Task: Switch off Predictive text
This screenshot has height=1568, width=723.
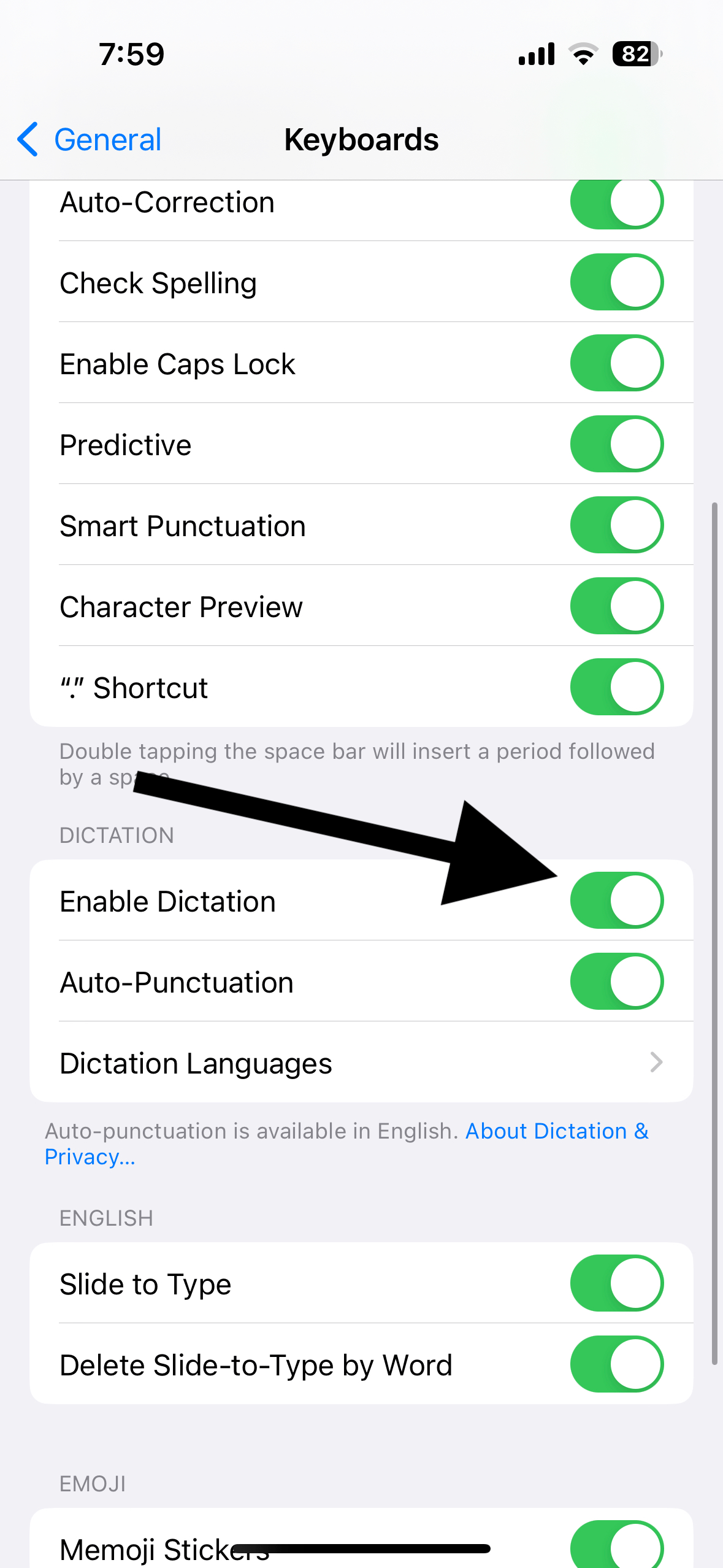Action: (616, 444)
